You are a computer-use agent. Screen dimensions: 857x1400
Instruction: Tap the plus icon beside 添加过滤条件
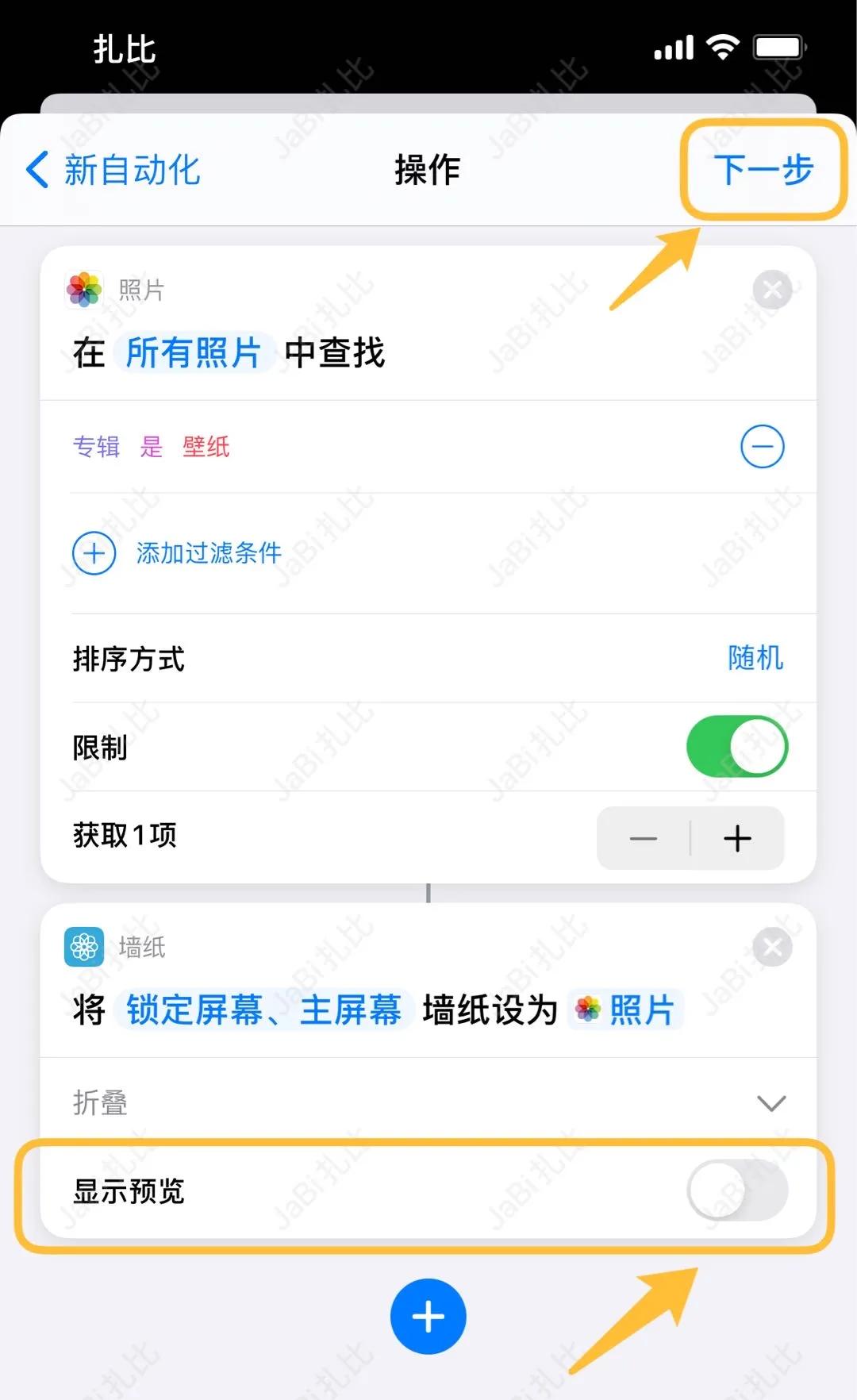94,554
